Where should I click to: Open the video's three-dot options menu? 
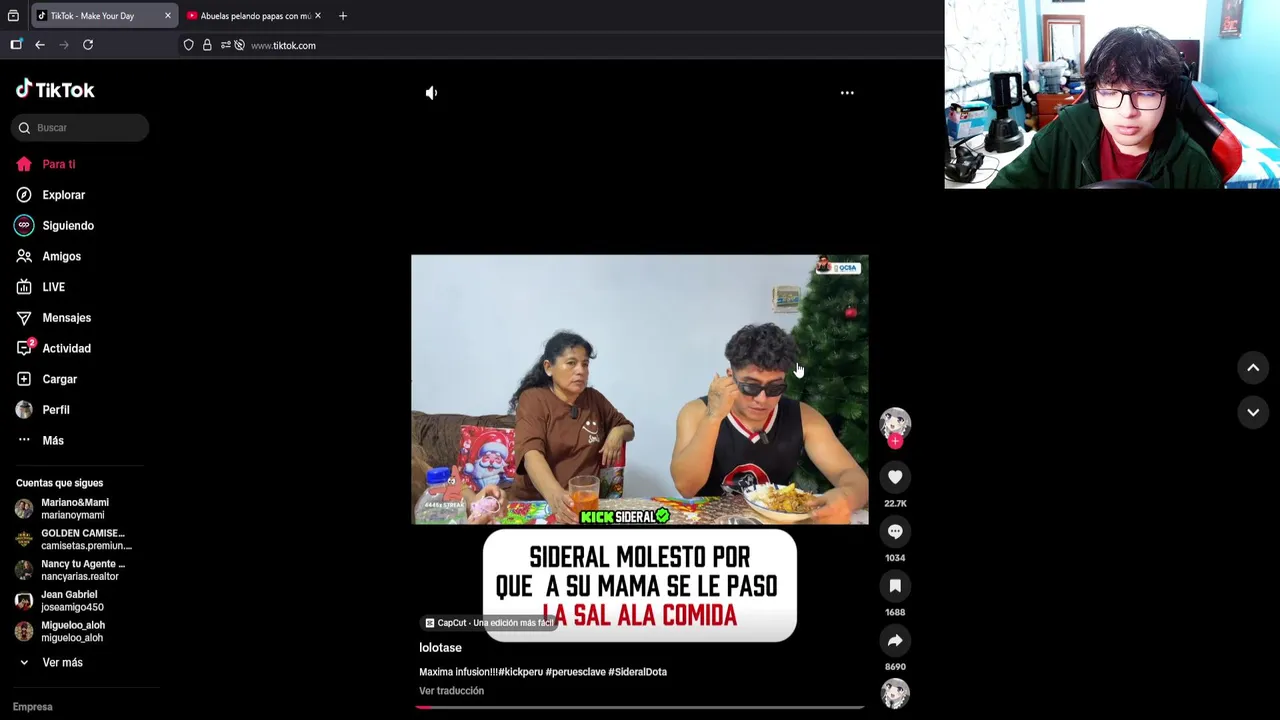pos(847,93)
